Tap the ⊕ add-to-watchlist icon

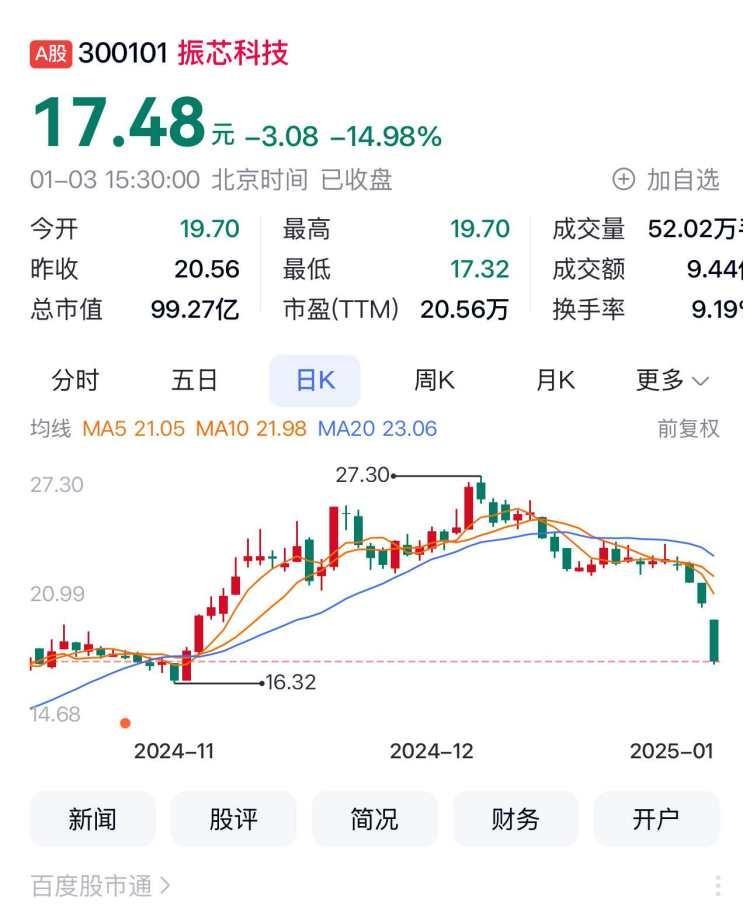point(624,180)
